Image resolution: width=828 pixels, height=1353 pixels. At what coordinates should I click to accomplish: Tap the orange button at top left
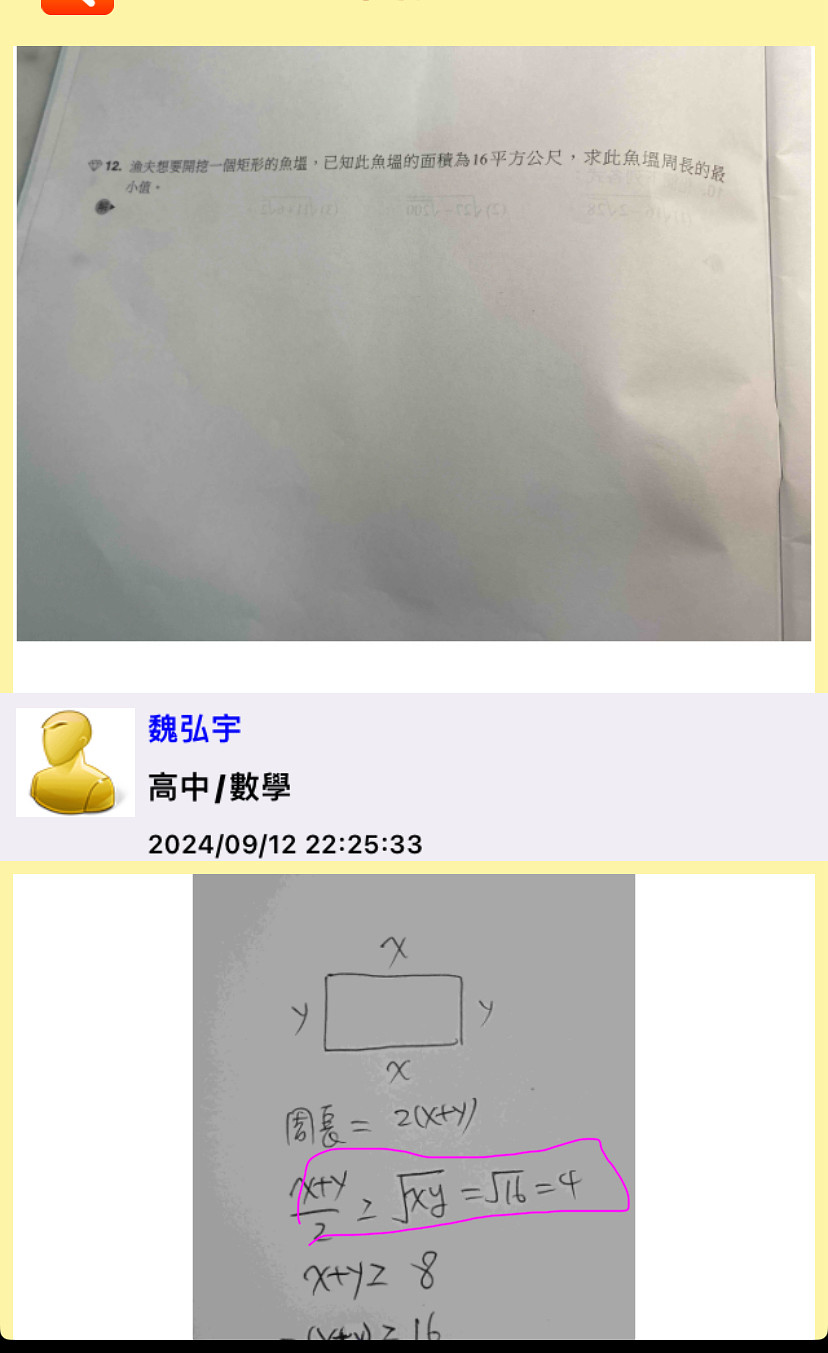(77, 5)
